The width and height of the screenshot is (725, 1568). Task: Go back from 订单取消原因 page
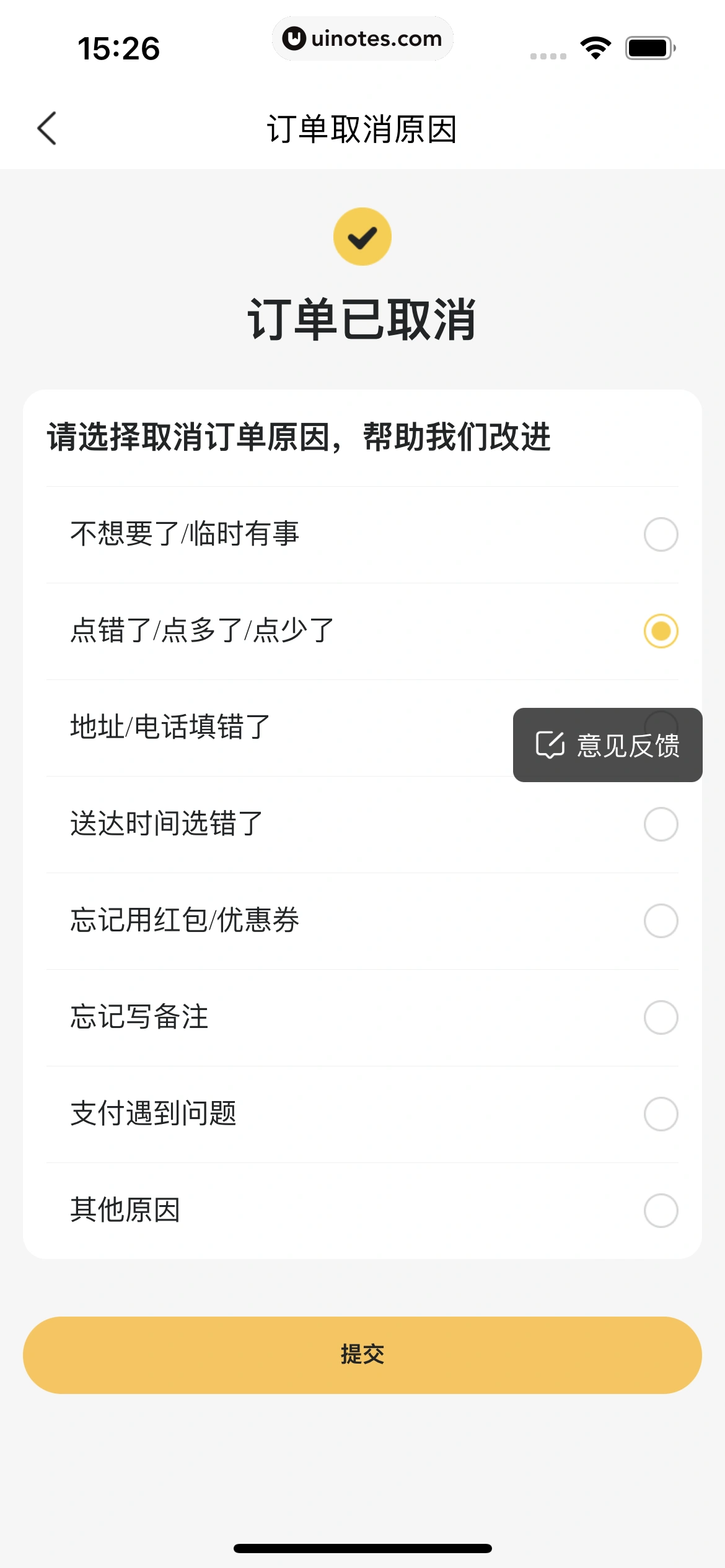click(47, 128)
